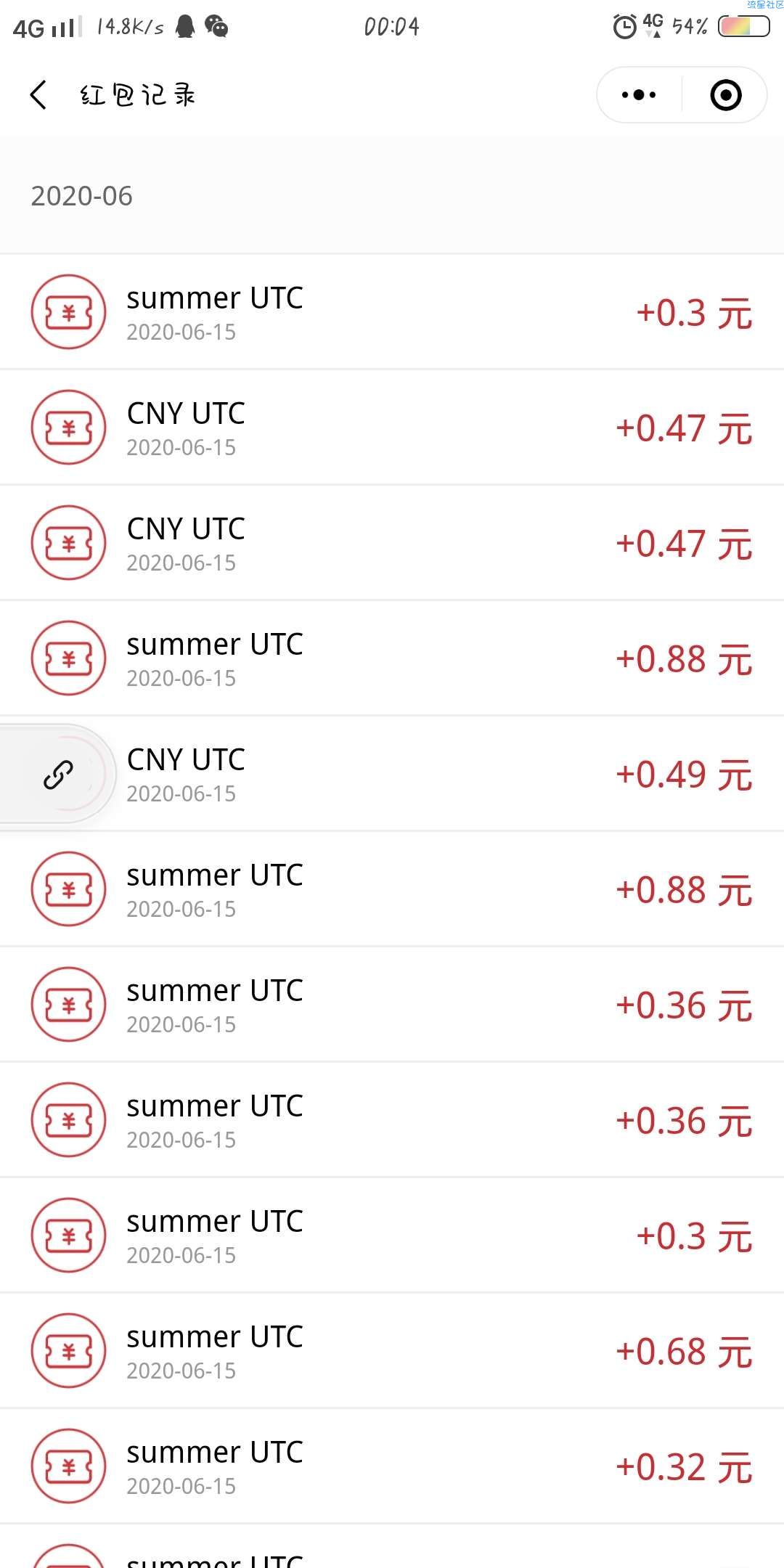This screenshot has width=784, height=1568.
Task: Close the mini program with the circle button
Action: pos(725,95)
